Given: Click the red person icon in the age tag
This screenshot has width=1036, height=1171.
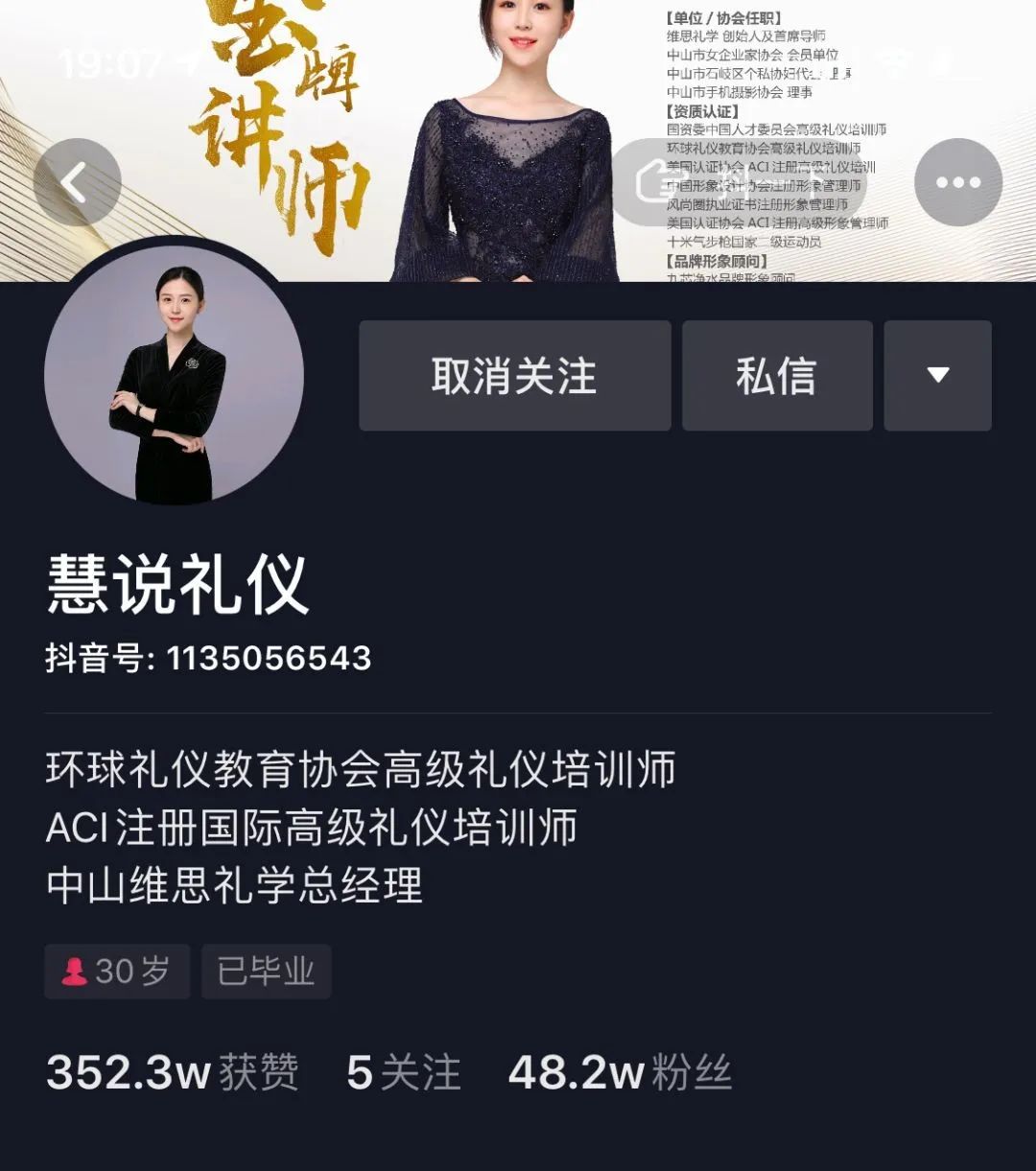Looking at the screenshot, I should click(75, 972).
